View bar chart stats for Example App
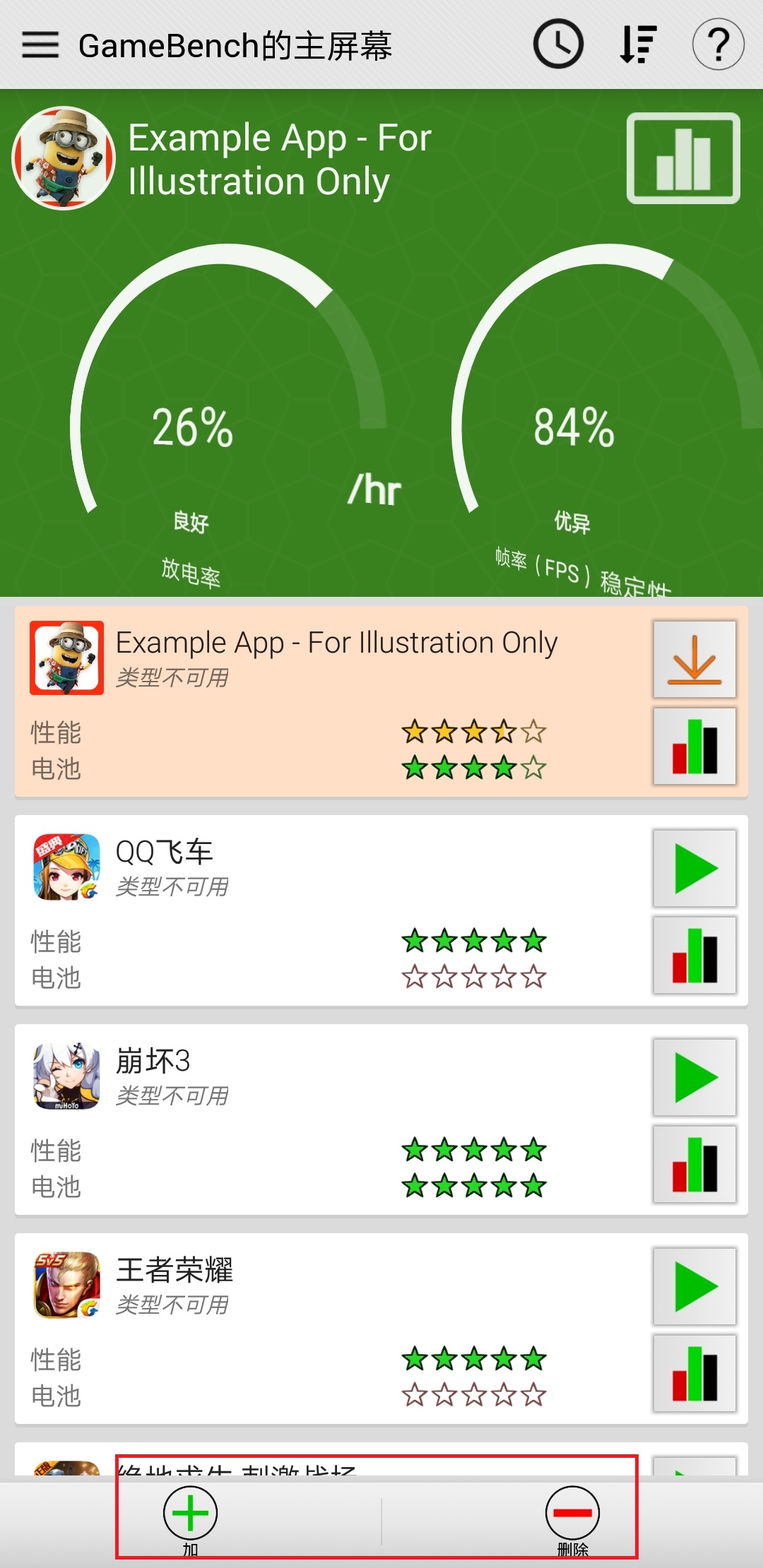Viewport: 763px width, 1568px height. (694, 746)
